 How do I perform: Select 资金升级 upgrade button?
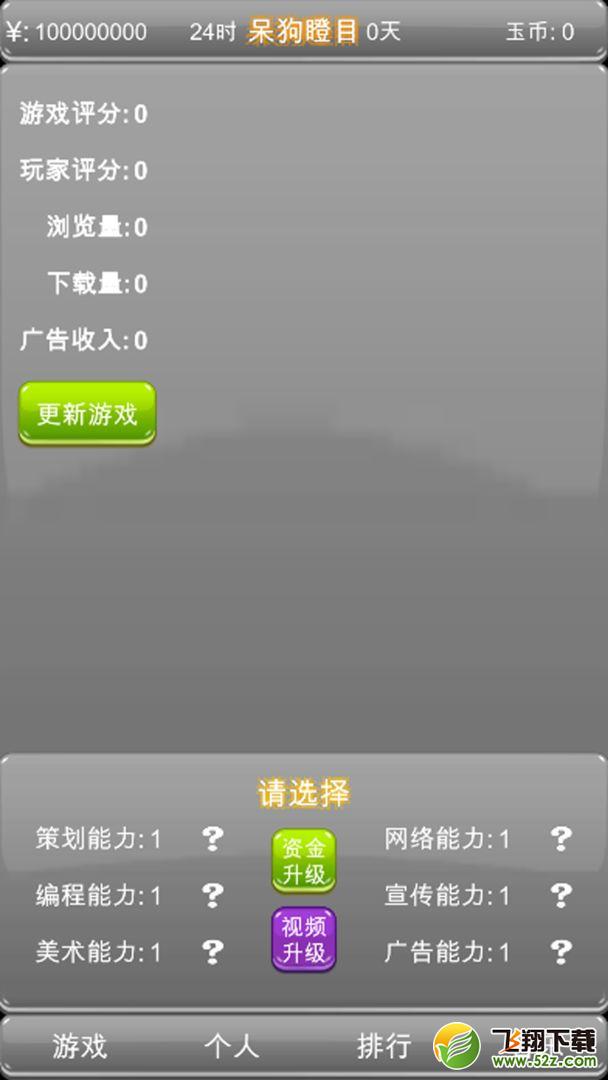point(304,861)
